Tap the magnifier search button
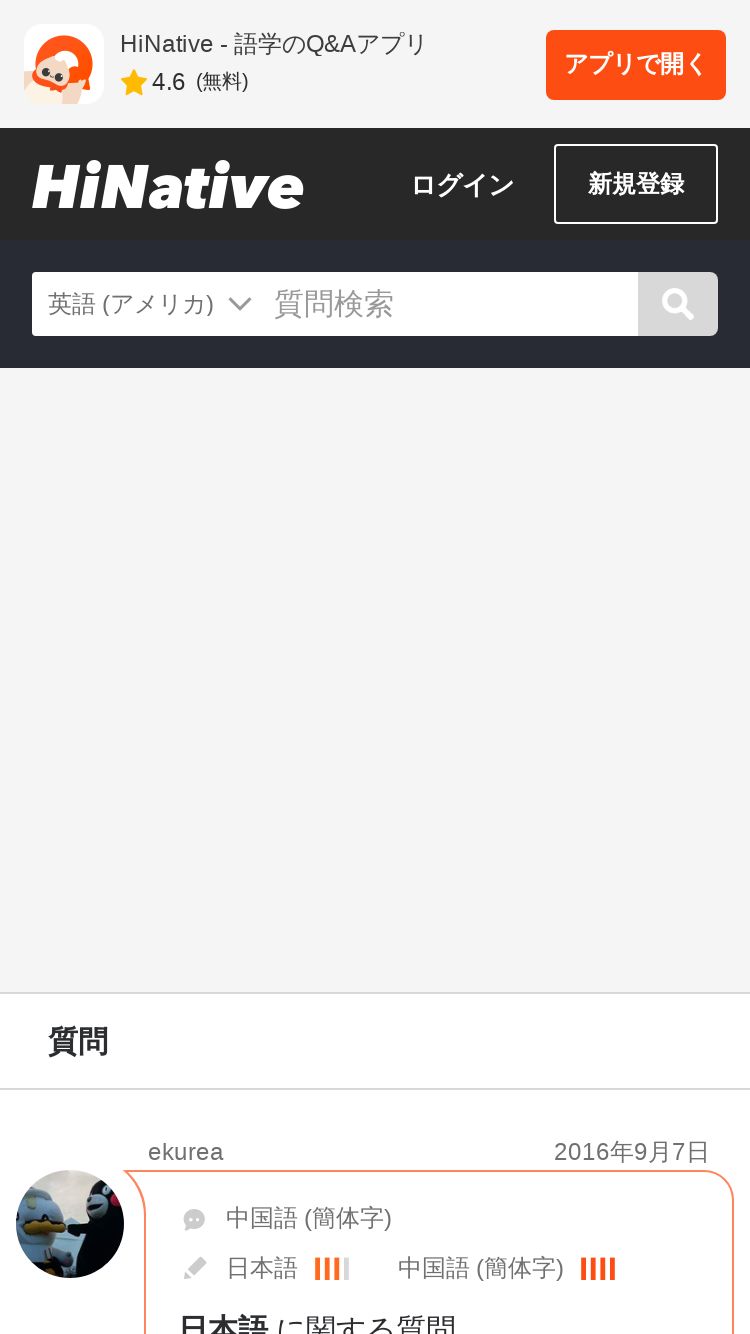750x1334 pixels. pos(678,304)
